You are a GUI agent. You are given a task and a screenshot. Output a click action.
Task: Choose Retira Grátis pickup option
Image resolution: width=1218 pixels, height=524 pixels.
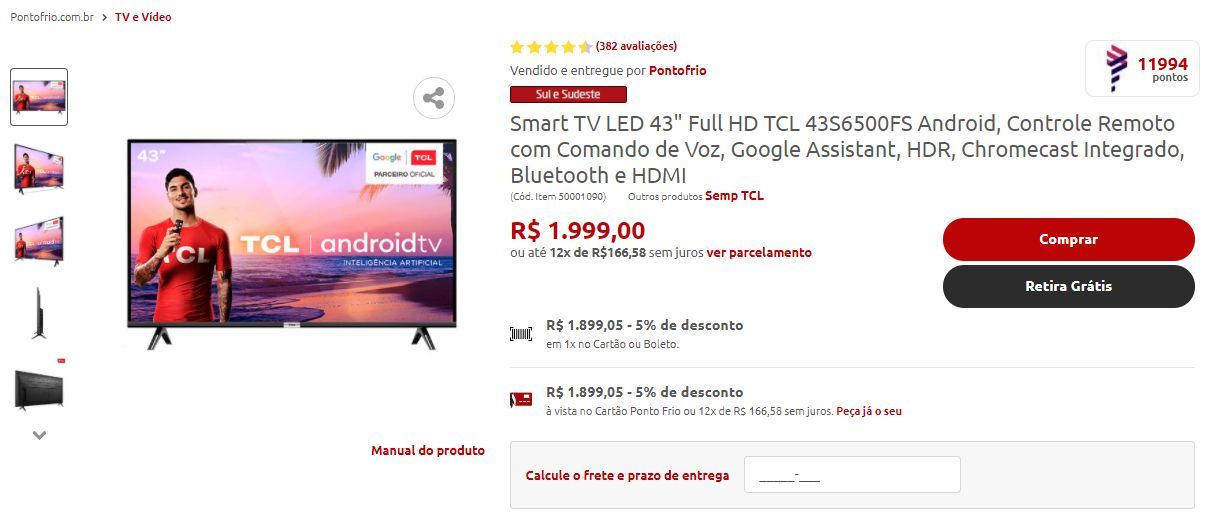pos(1068,286)
